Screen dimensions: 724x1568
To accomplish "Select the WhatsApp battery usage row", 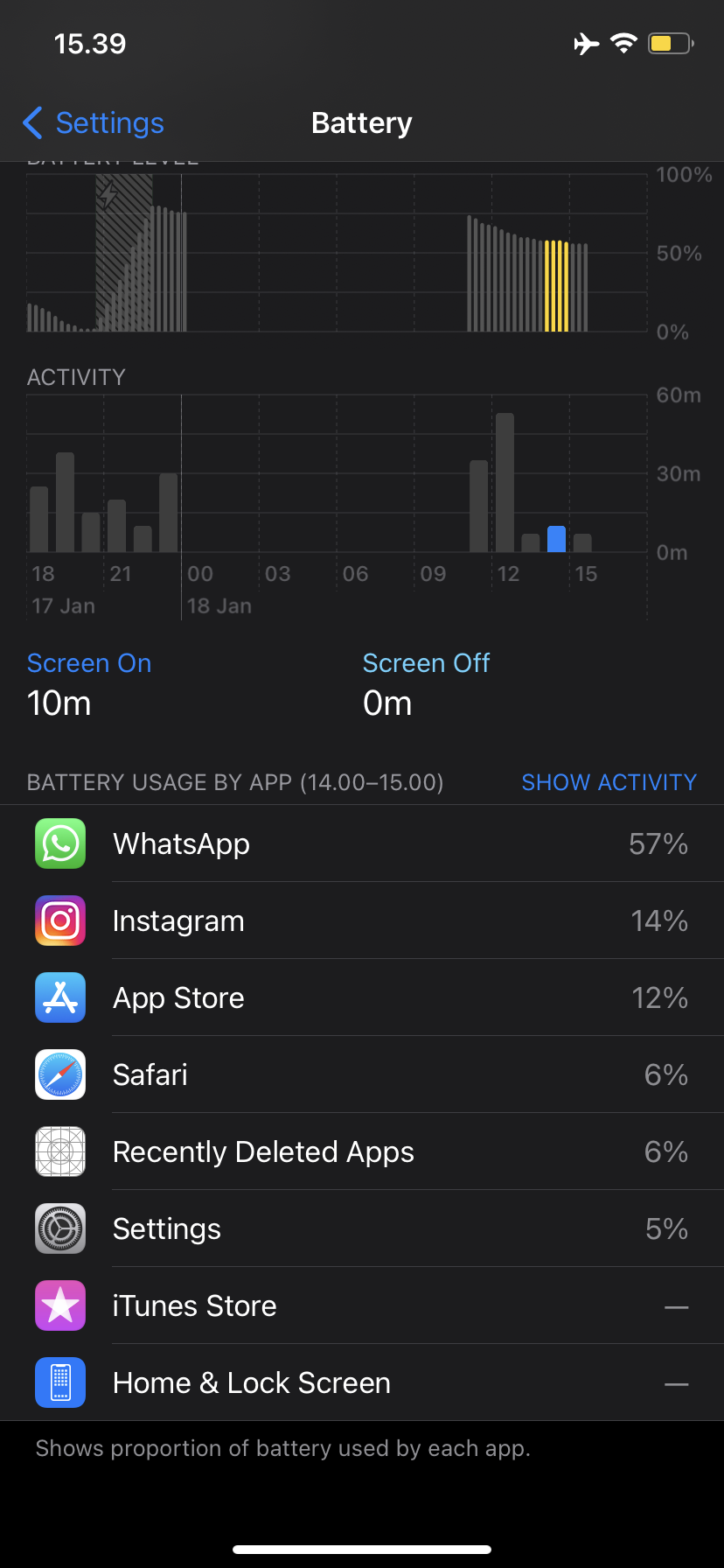I will 362,843.
